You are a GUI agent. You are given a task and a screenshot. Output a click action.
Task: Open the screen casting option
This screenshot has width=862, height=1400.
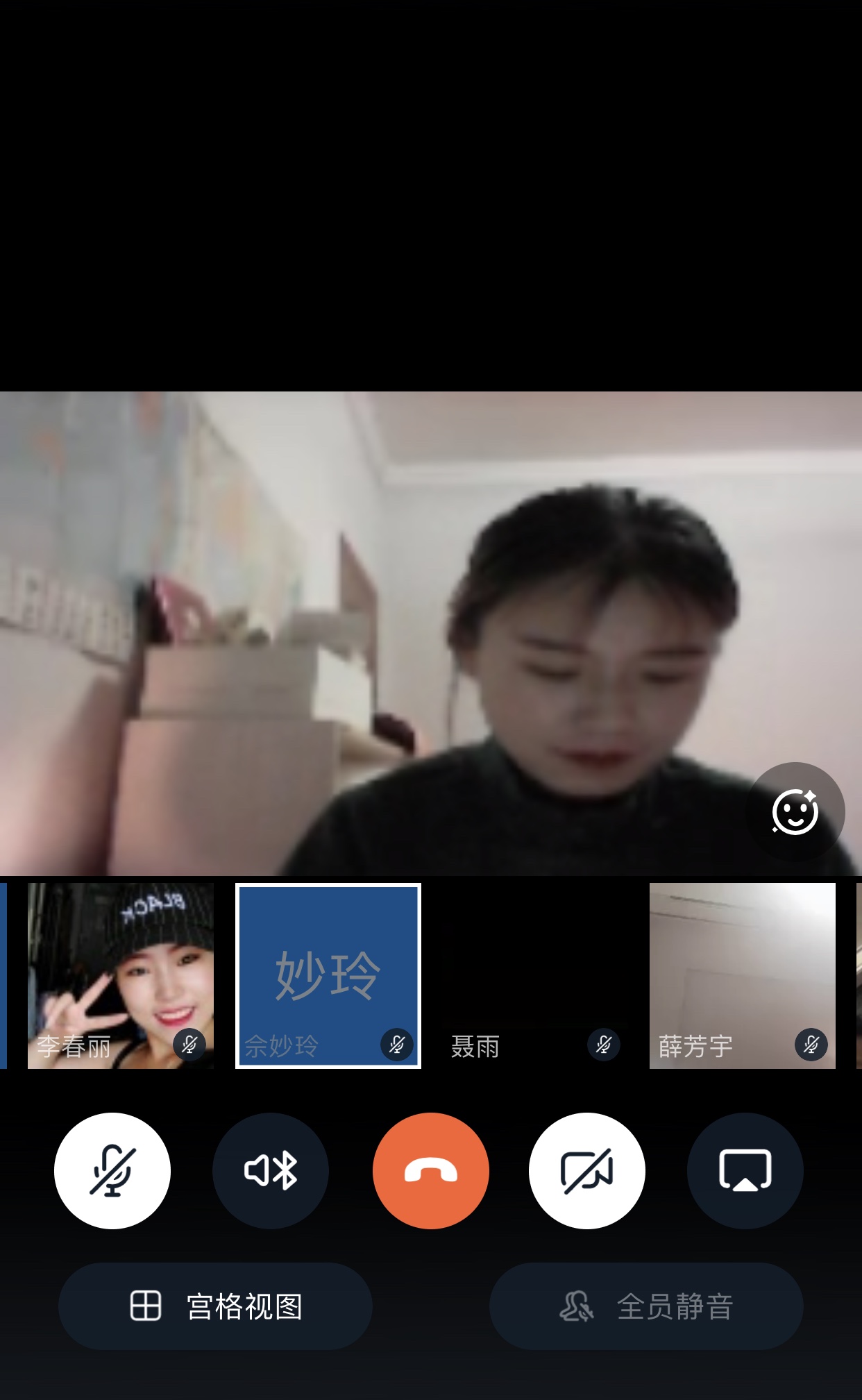click(x=745, y=1171)
